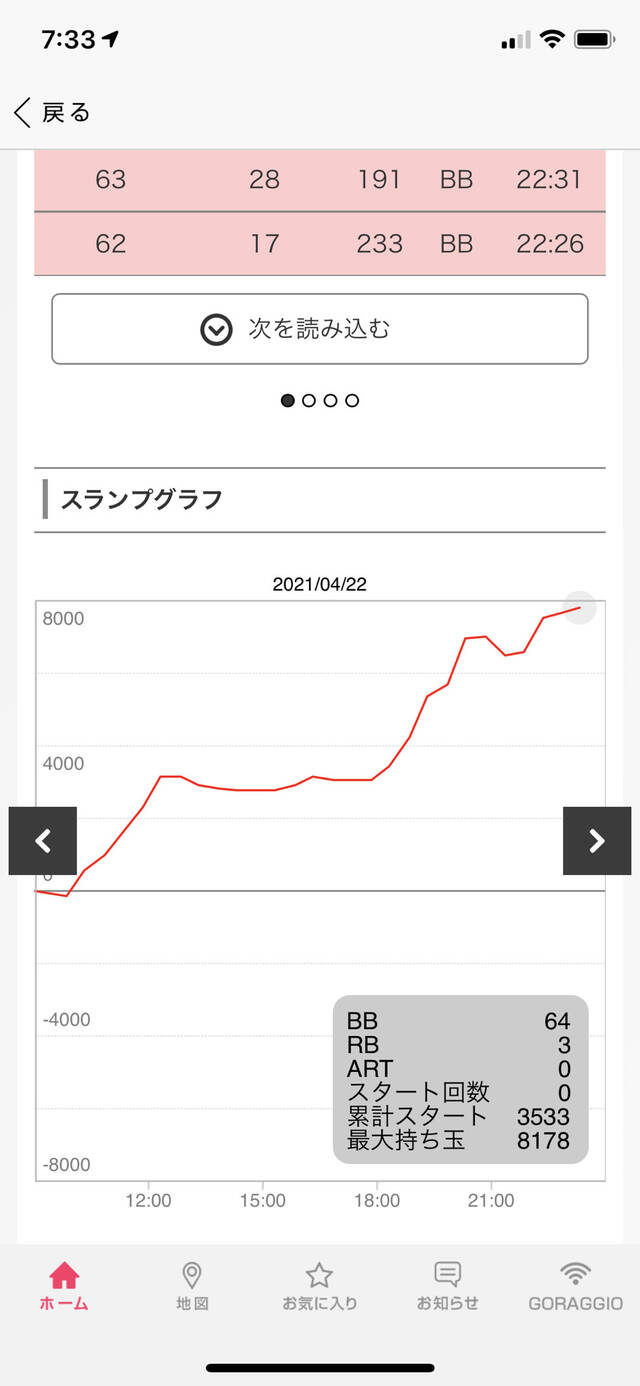The image size is (640, 1386).
Task: Show the next day's slump graph
Action: (x=597, y=841)
